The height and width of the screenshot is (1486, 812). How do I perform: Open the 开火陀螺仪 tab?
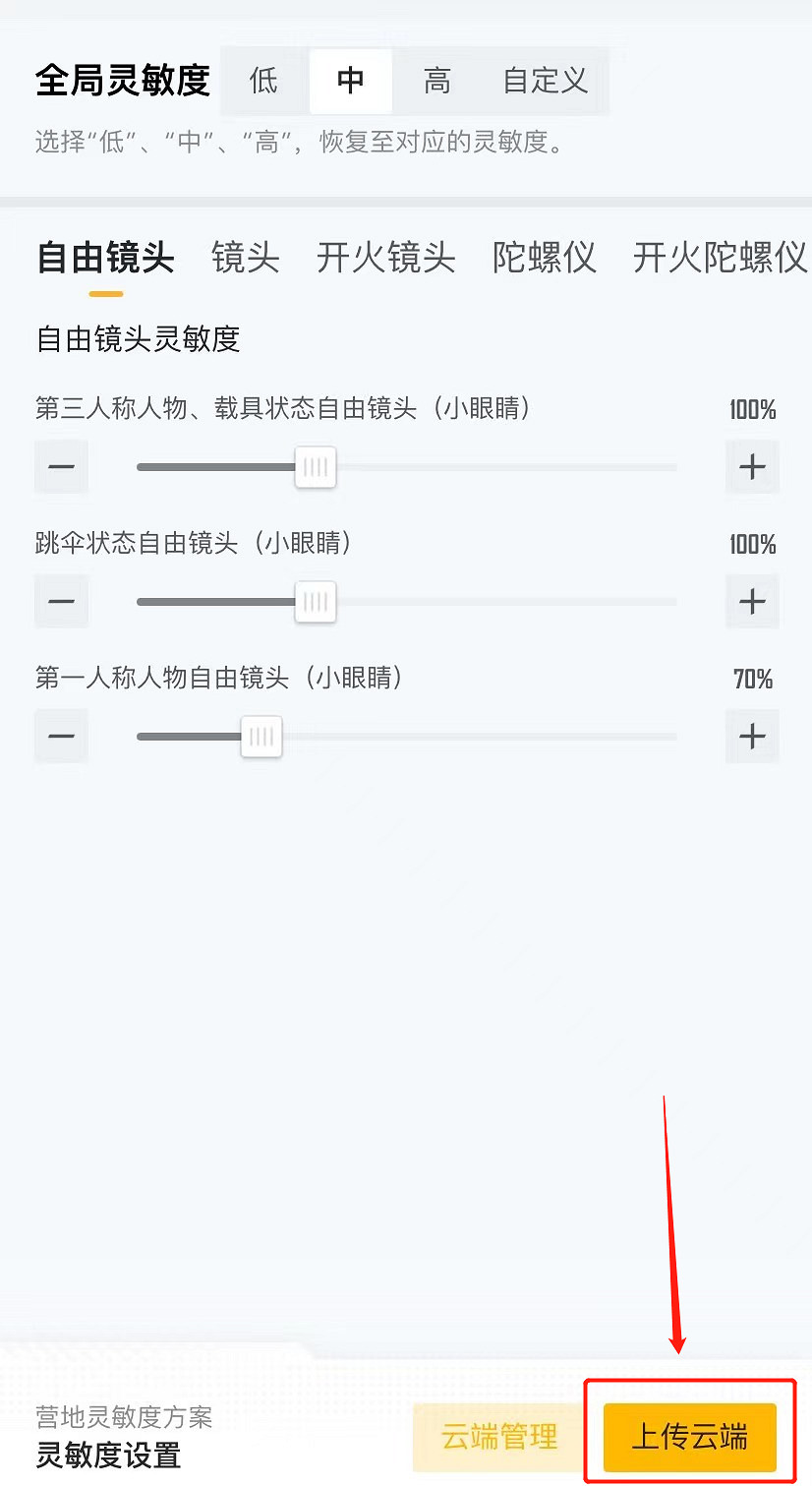(717, 258)
